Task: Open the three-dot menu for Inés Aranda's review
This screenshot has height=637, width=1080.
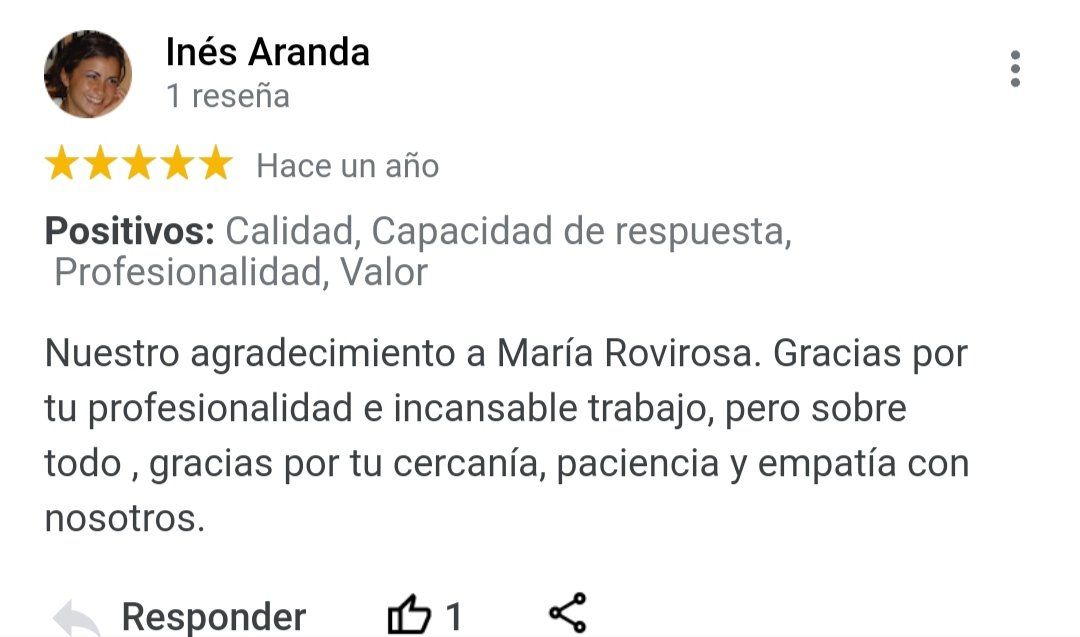Action: (x=1015, y=69)
